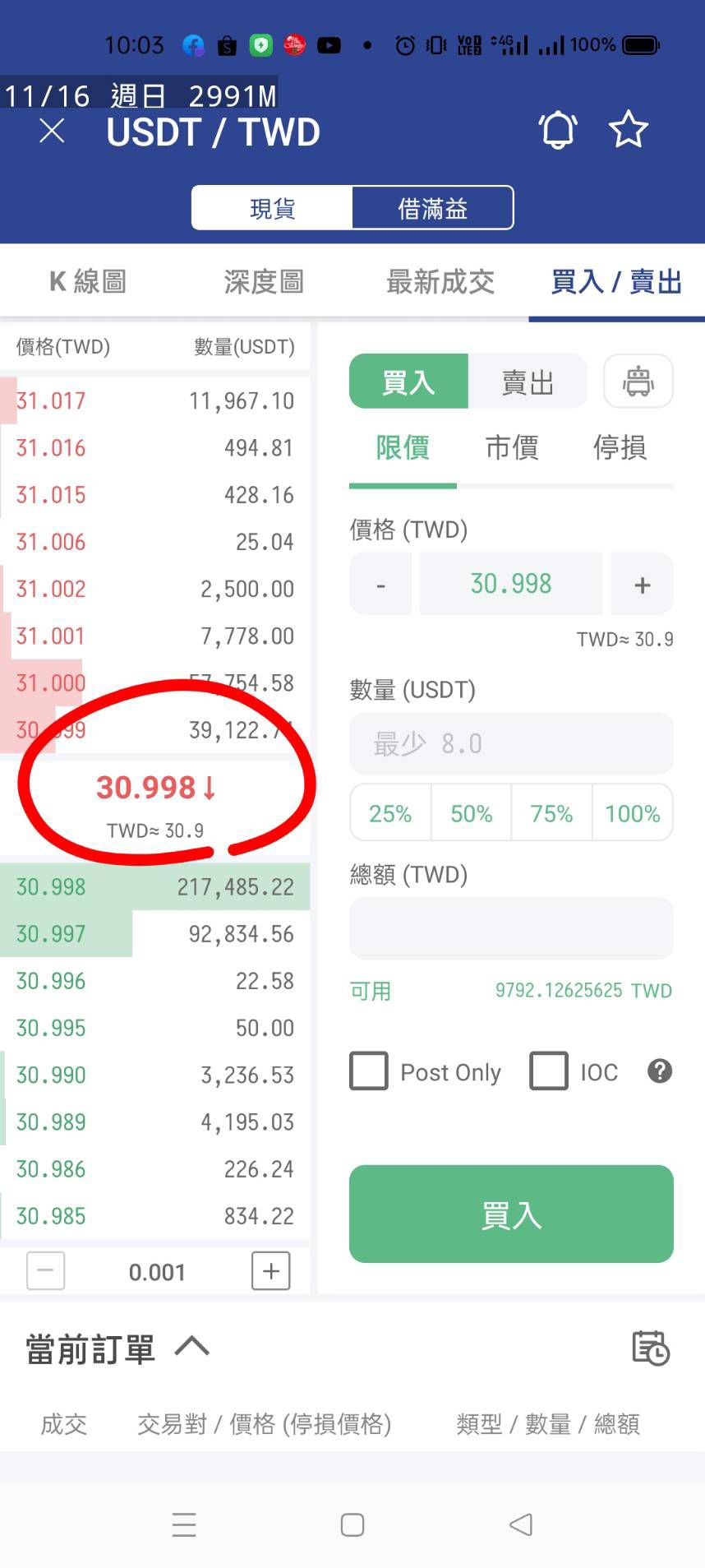Switch to the 深度圖 tab

tap(263, 282)
